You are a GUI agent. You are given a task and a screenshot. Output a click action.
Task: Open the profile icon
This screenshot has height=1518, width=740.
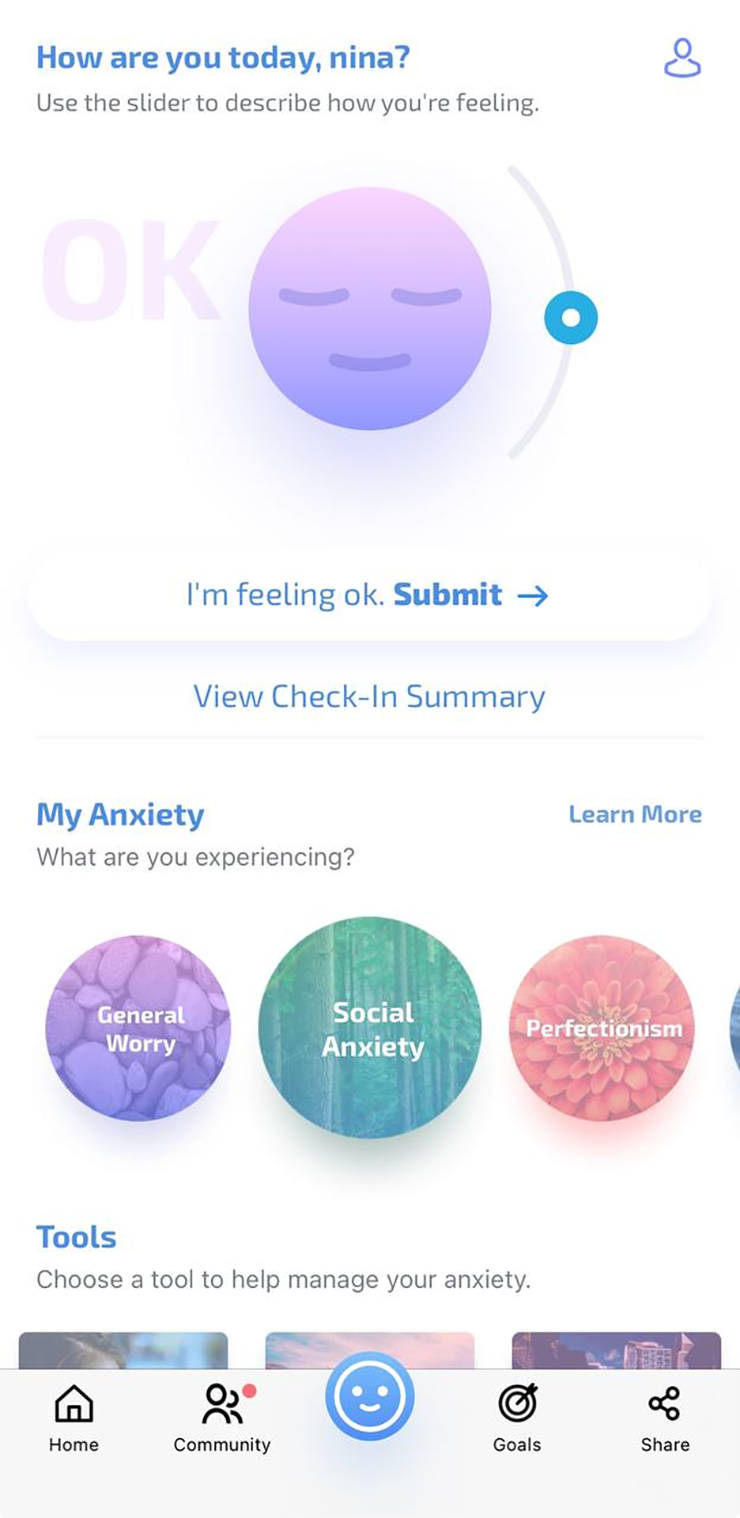pyautogui.click(x=682, y=58)
